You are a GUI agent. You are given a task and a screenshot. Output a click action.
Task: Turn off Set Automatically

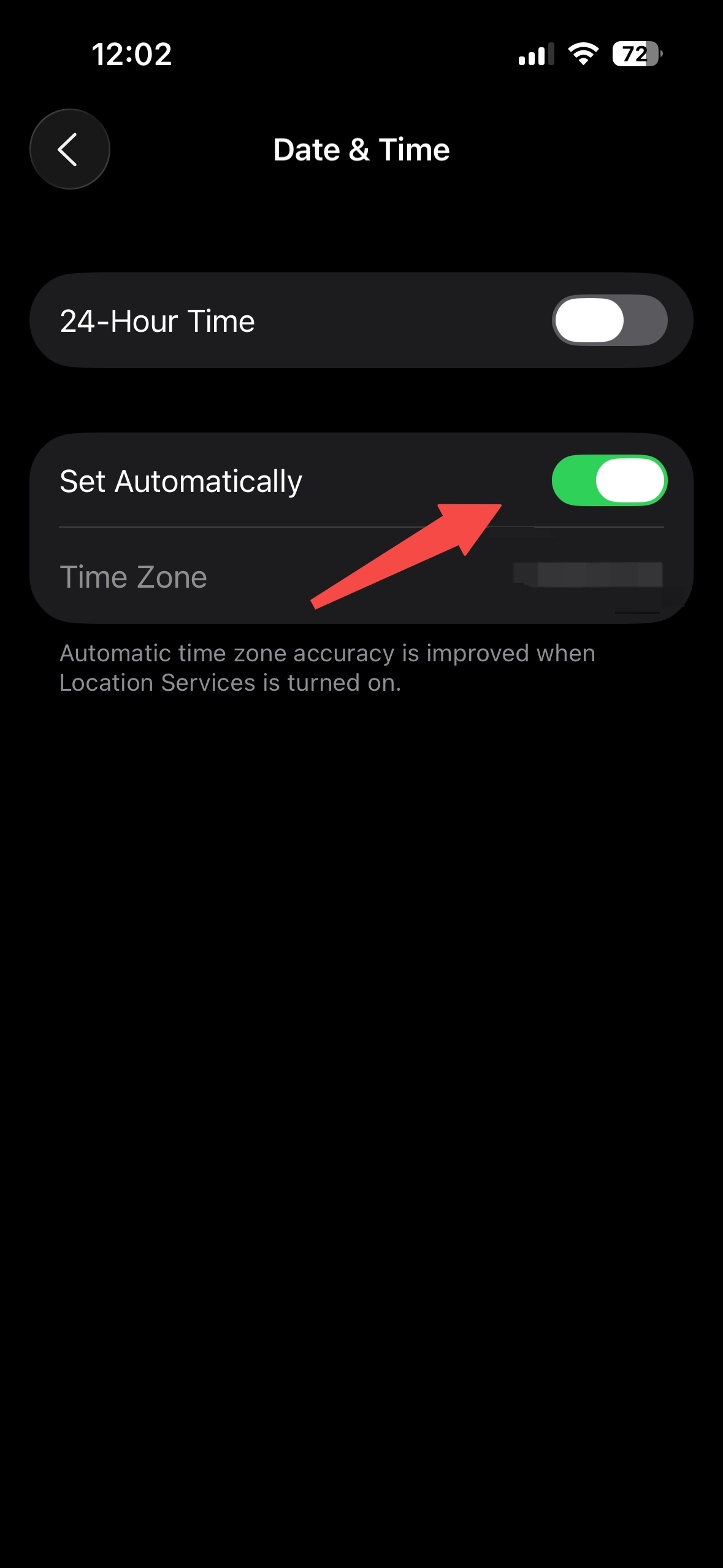[x=609, y=480]
